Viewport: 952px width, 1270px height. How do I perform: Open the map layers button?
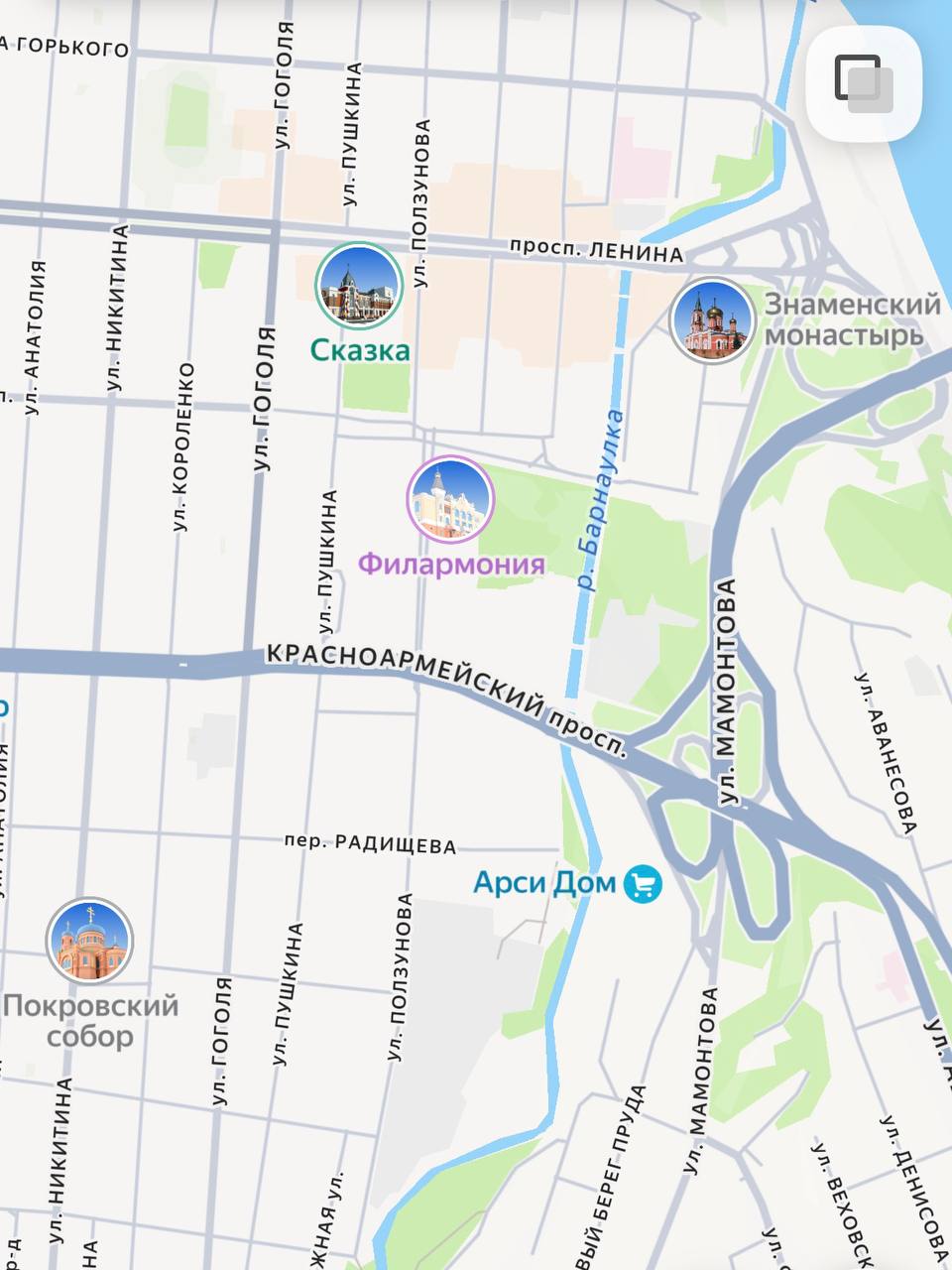[x=863, y=83]
